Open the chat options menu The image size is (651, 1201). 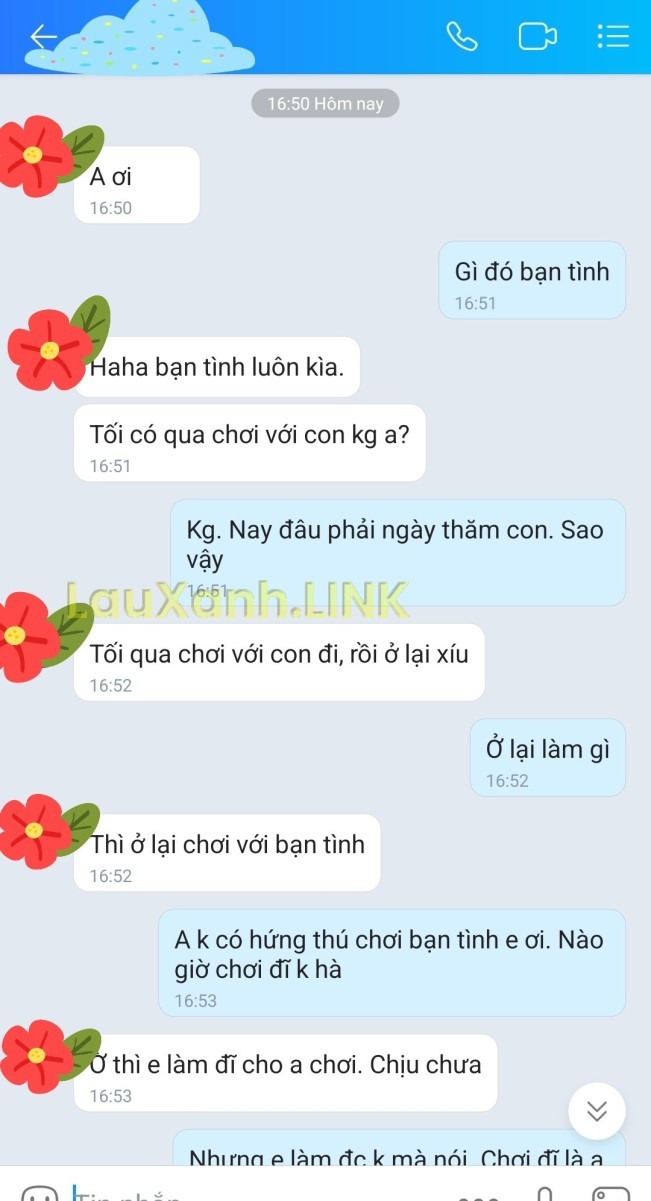(x=613, y=37)
